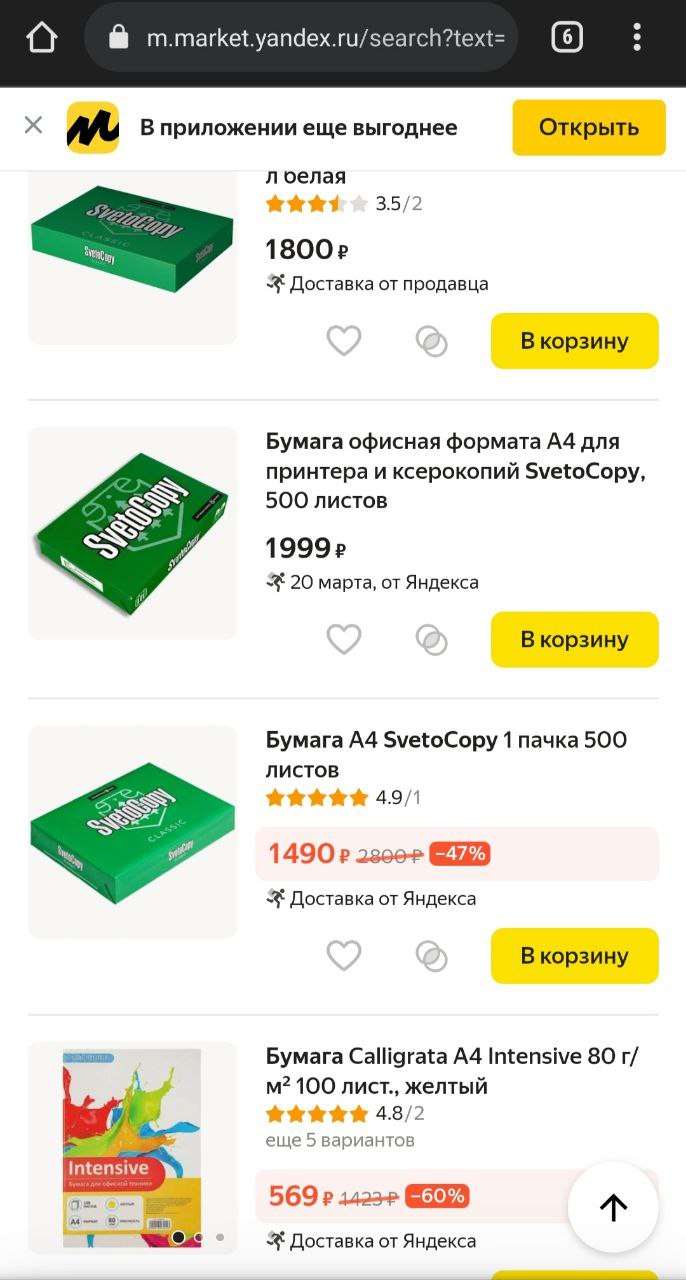Screen dimensions: 686x1280
Task: Put the 1999 ₽ paper in the cart
Action: (x=574, y=639)
